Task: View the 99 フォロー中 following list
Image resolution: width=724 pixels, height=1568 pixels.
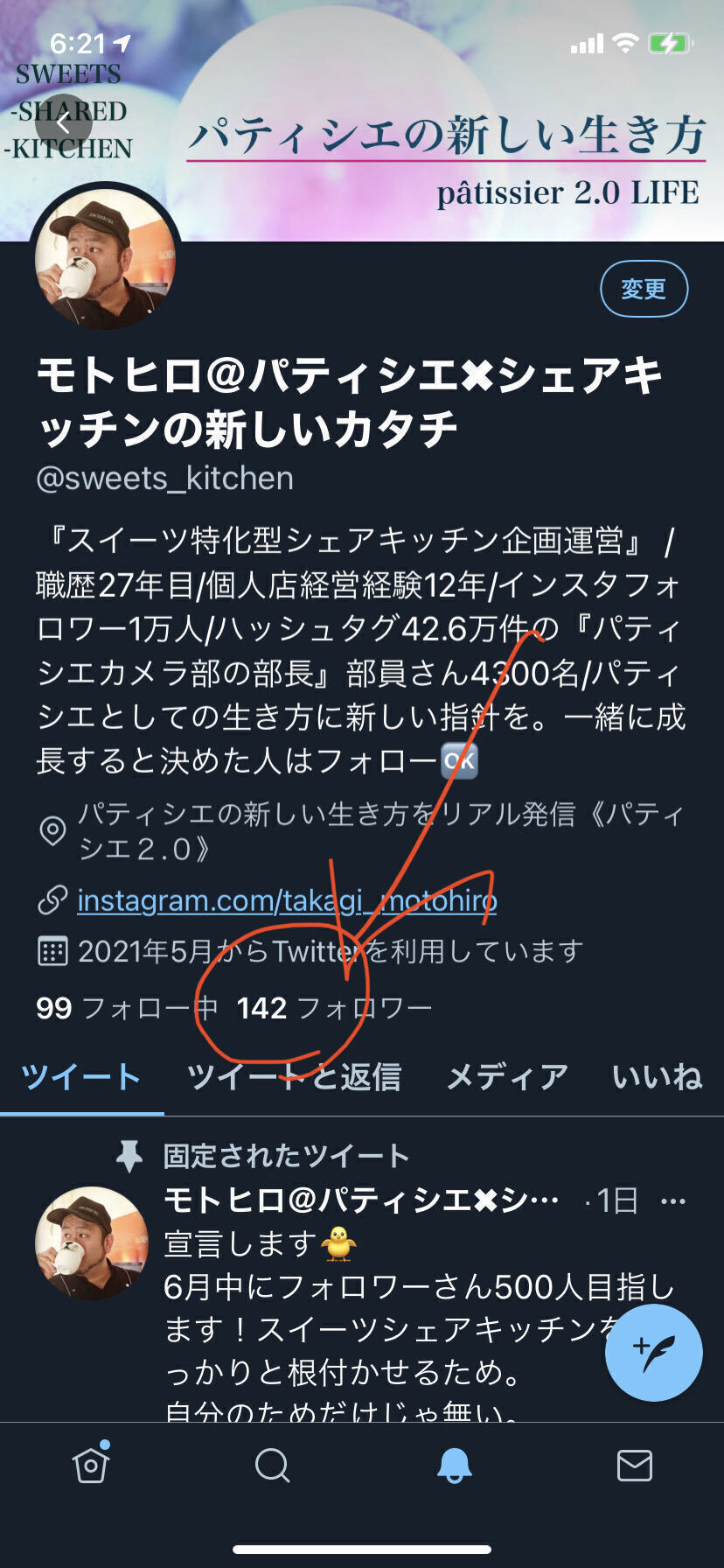Action: pos(126,1008)
